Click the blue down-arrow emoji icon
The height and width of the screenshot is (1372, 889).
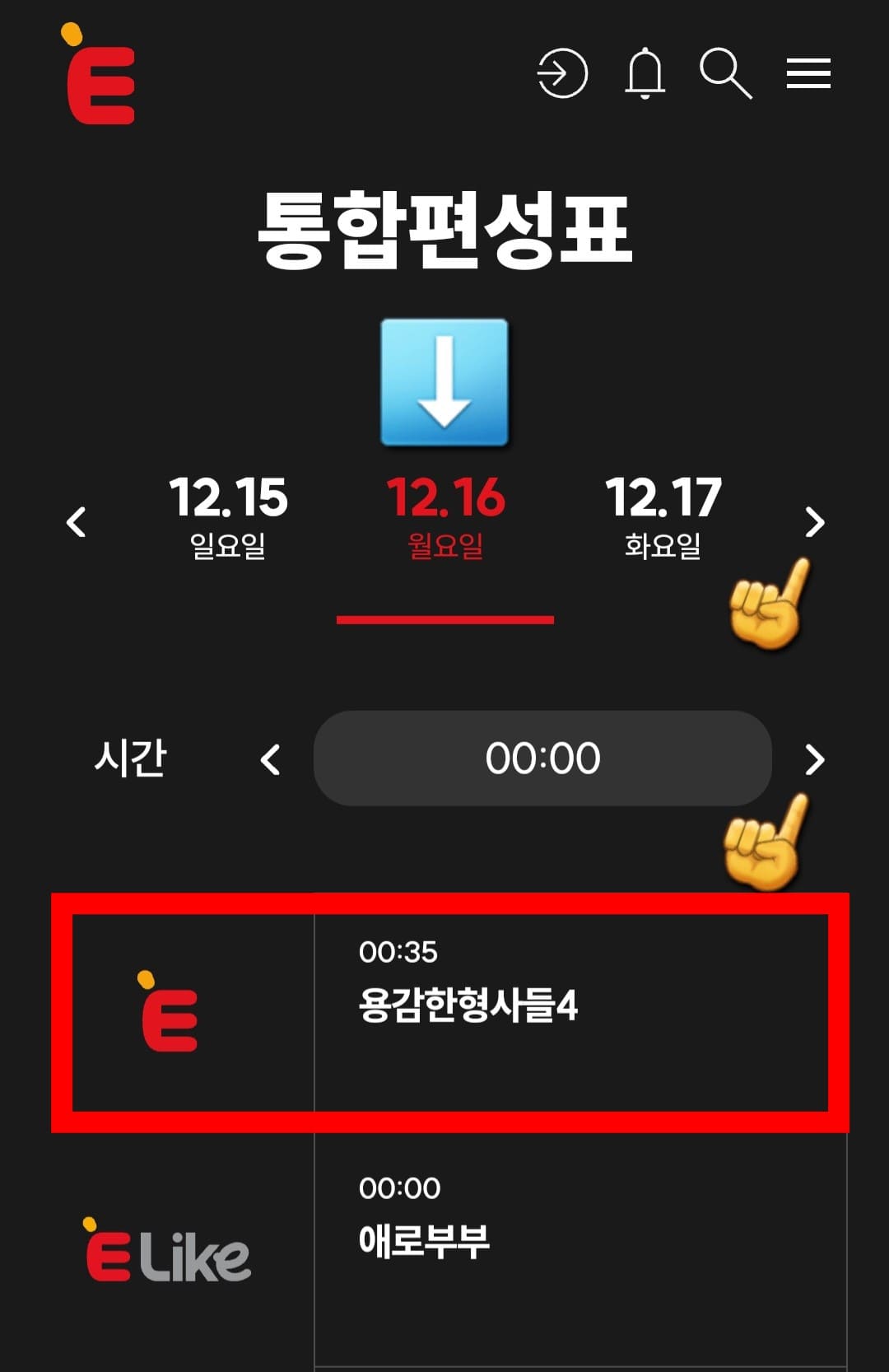tap(444, 383)
